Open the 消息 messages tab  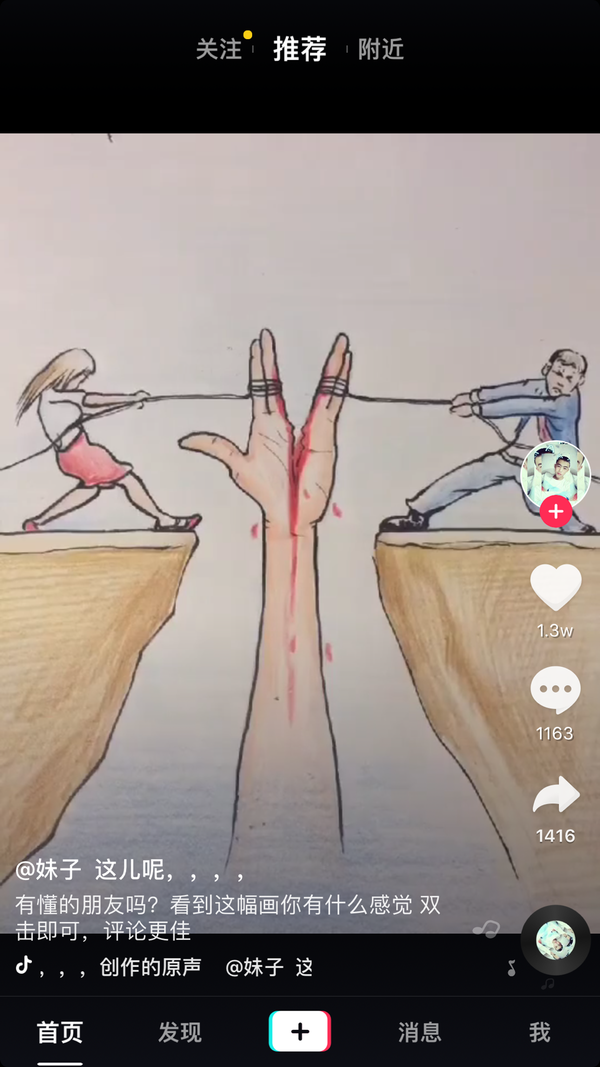420,1032
